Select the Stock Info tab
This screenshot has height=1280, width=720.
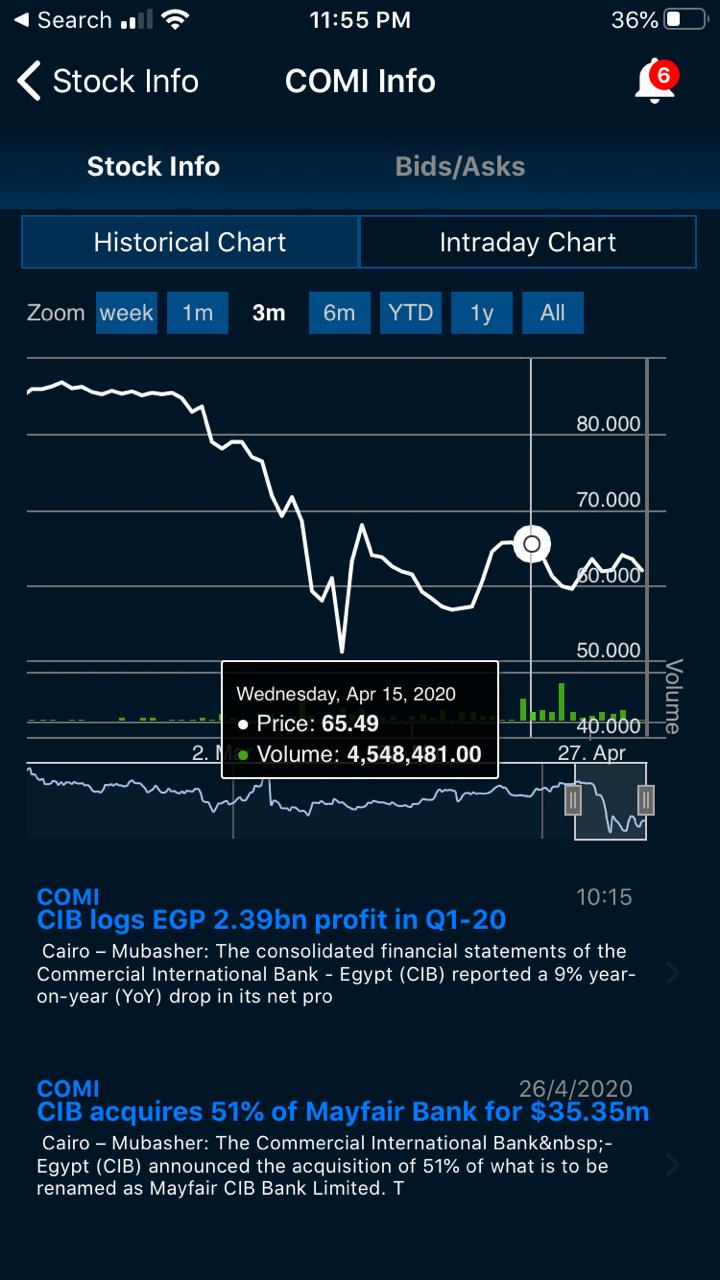153,166
